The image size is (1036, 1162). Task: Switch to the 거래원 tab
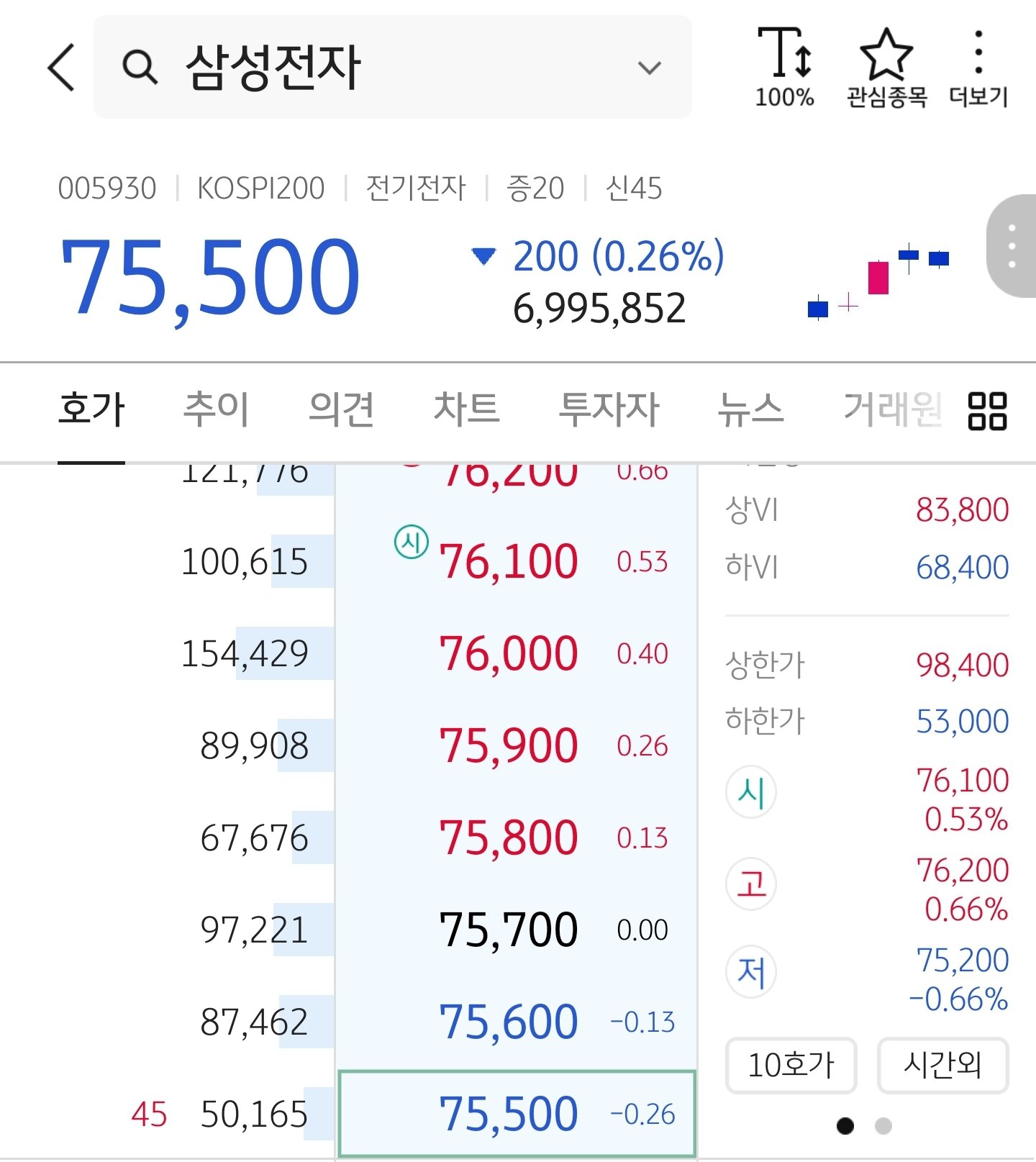point(892,410)
